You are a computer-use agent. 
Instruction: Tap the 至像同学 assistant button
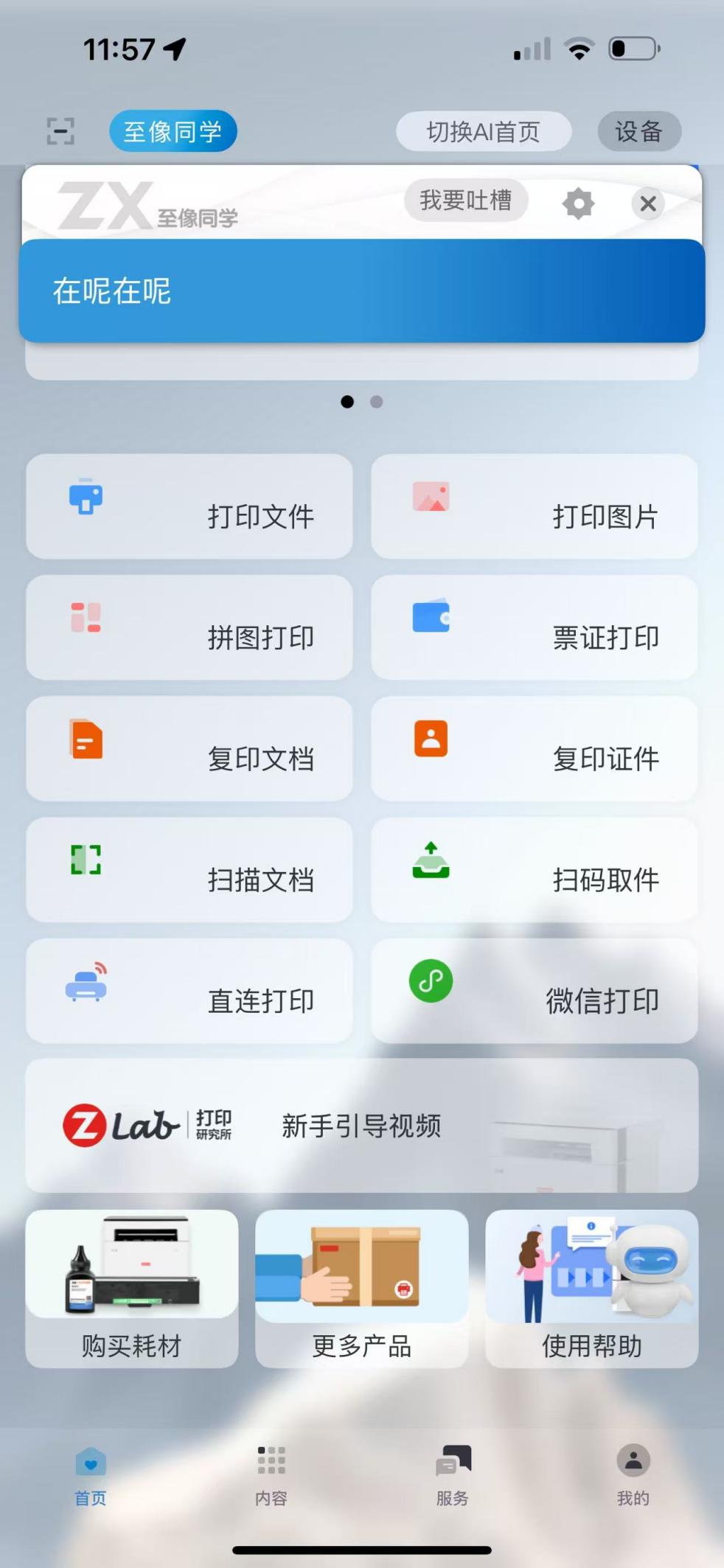173,131
